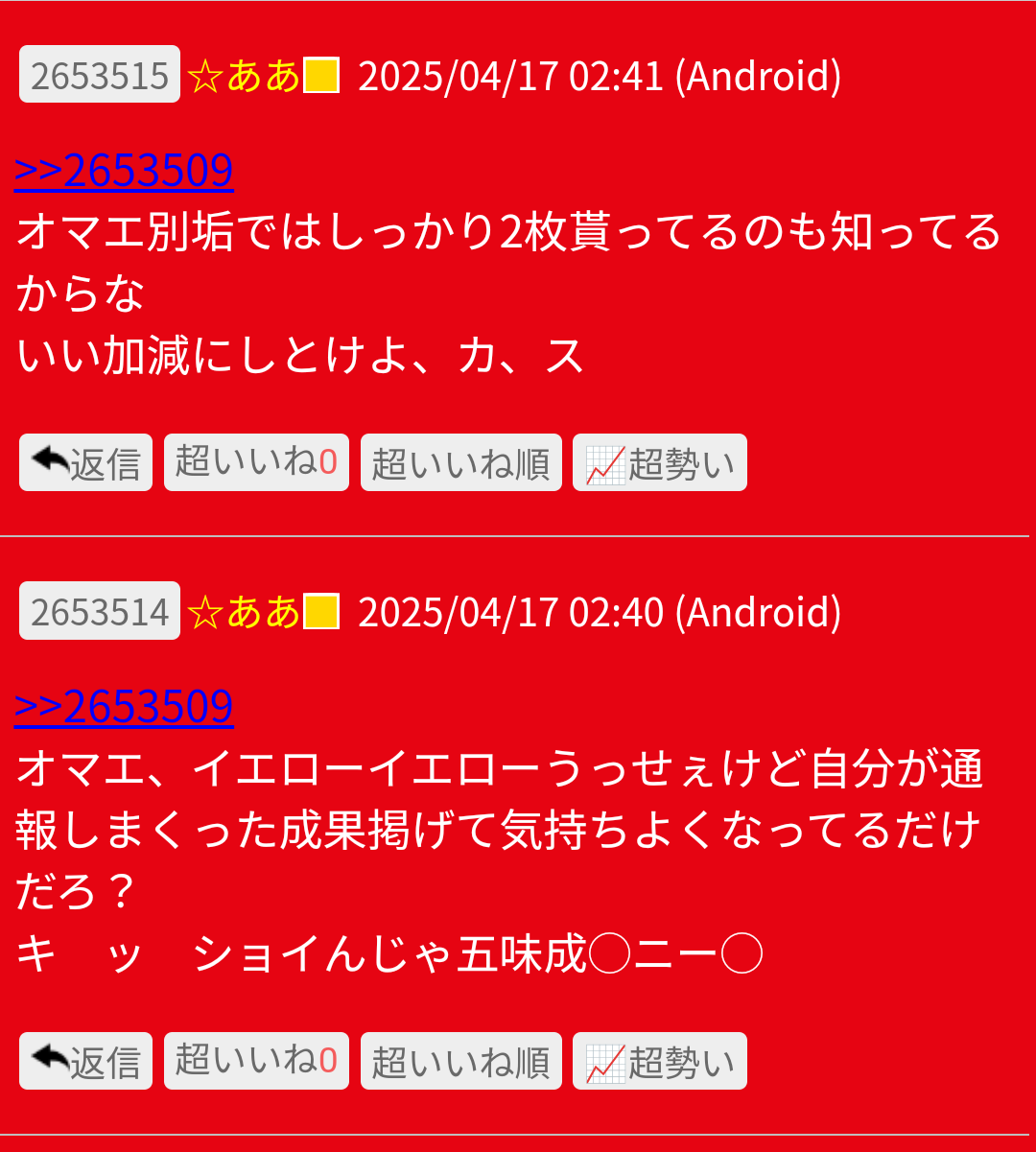Tap post number 2653514 badge

[x=100, y=611]
